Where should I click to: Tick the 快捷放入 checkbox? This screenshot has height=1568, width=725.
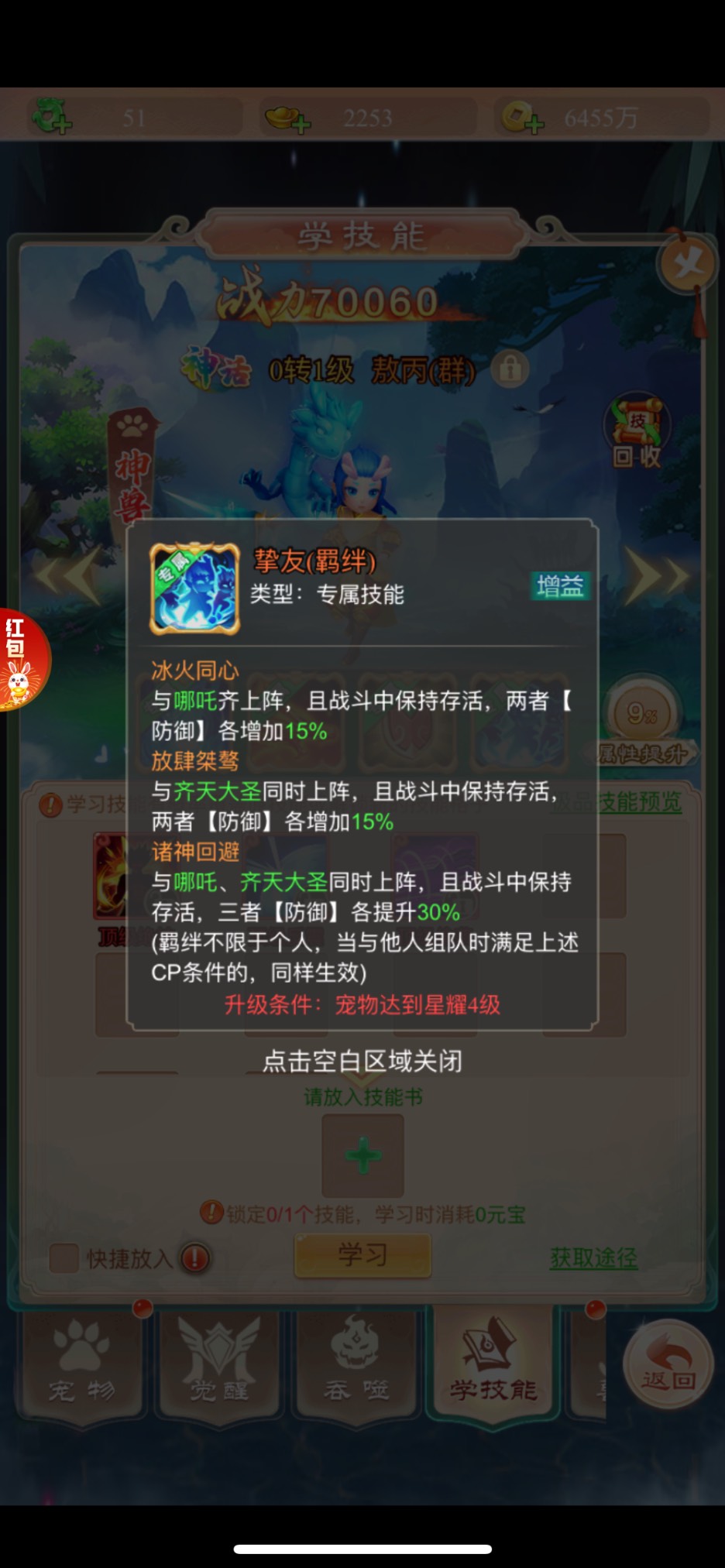64,1257
